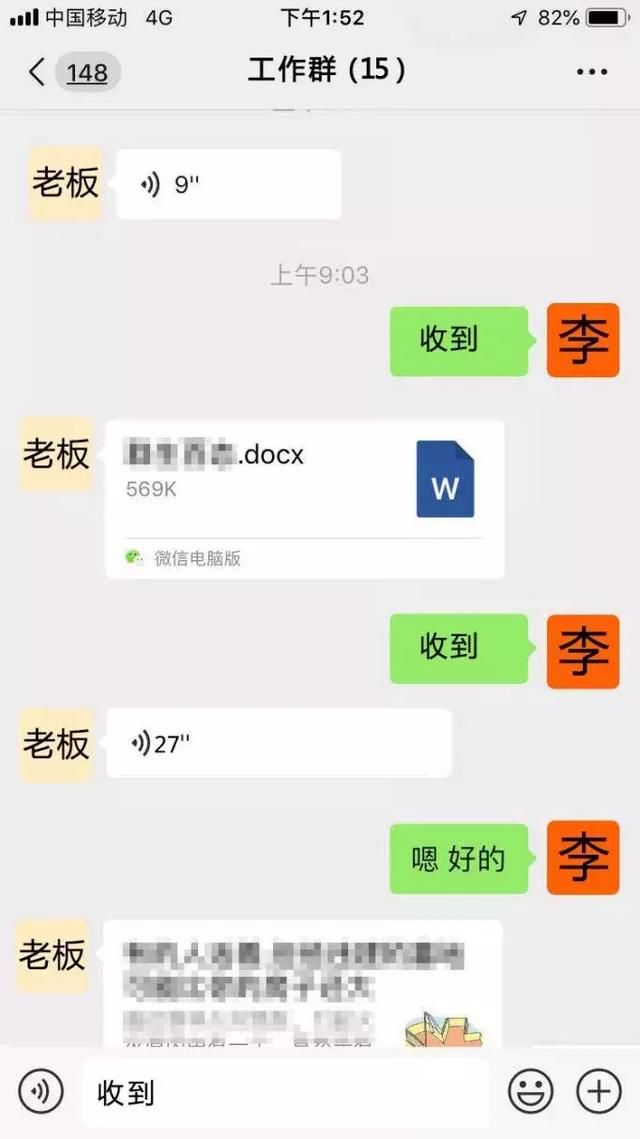Switch to voice input mode
The width and height of the screenshot is (640, 1139).
click(41, 1091)
